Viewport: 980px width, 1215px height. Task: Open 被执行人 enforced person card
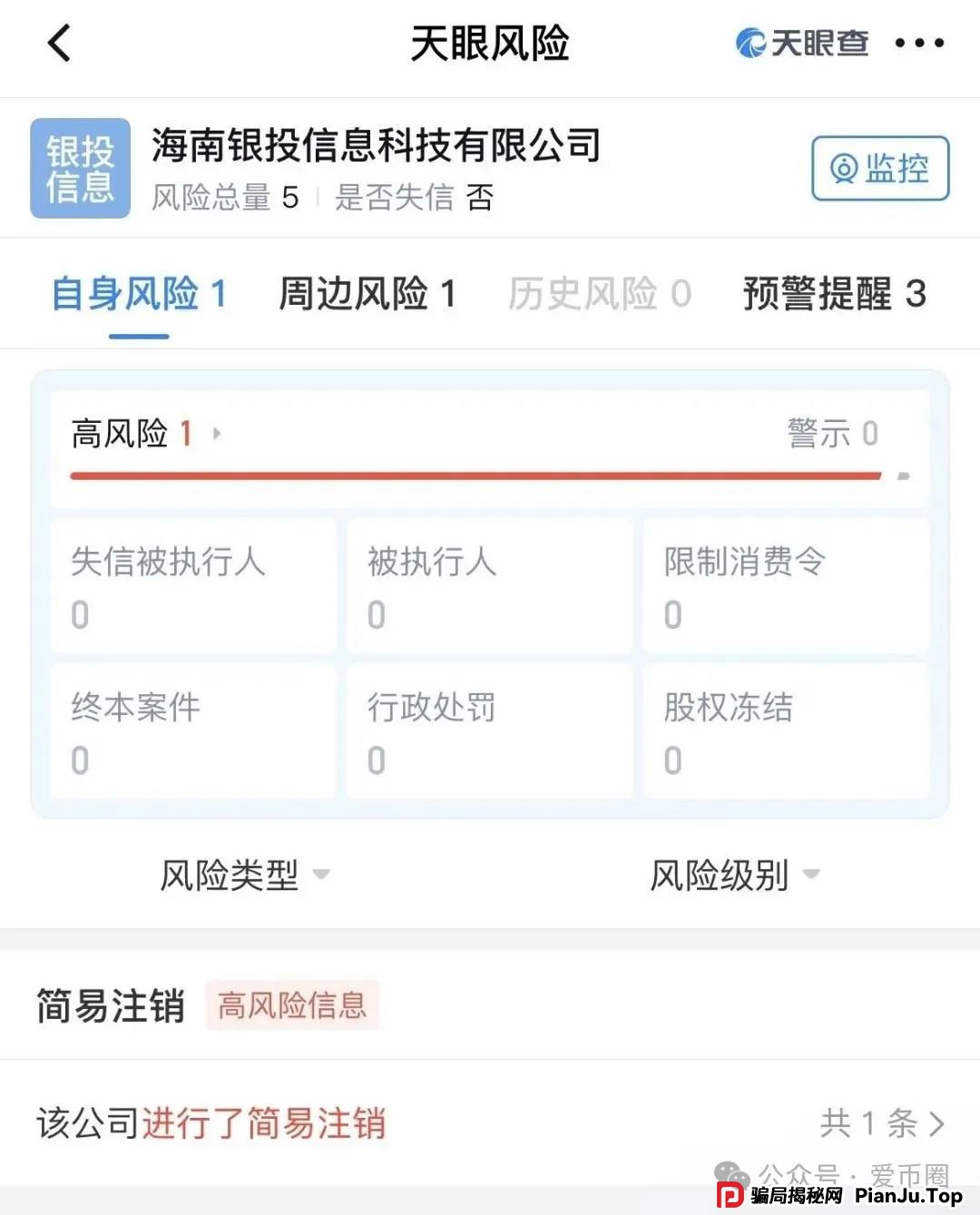[489, 585]
